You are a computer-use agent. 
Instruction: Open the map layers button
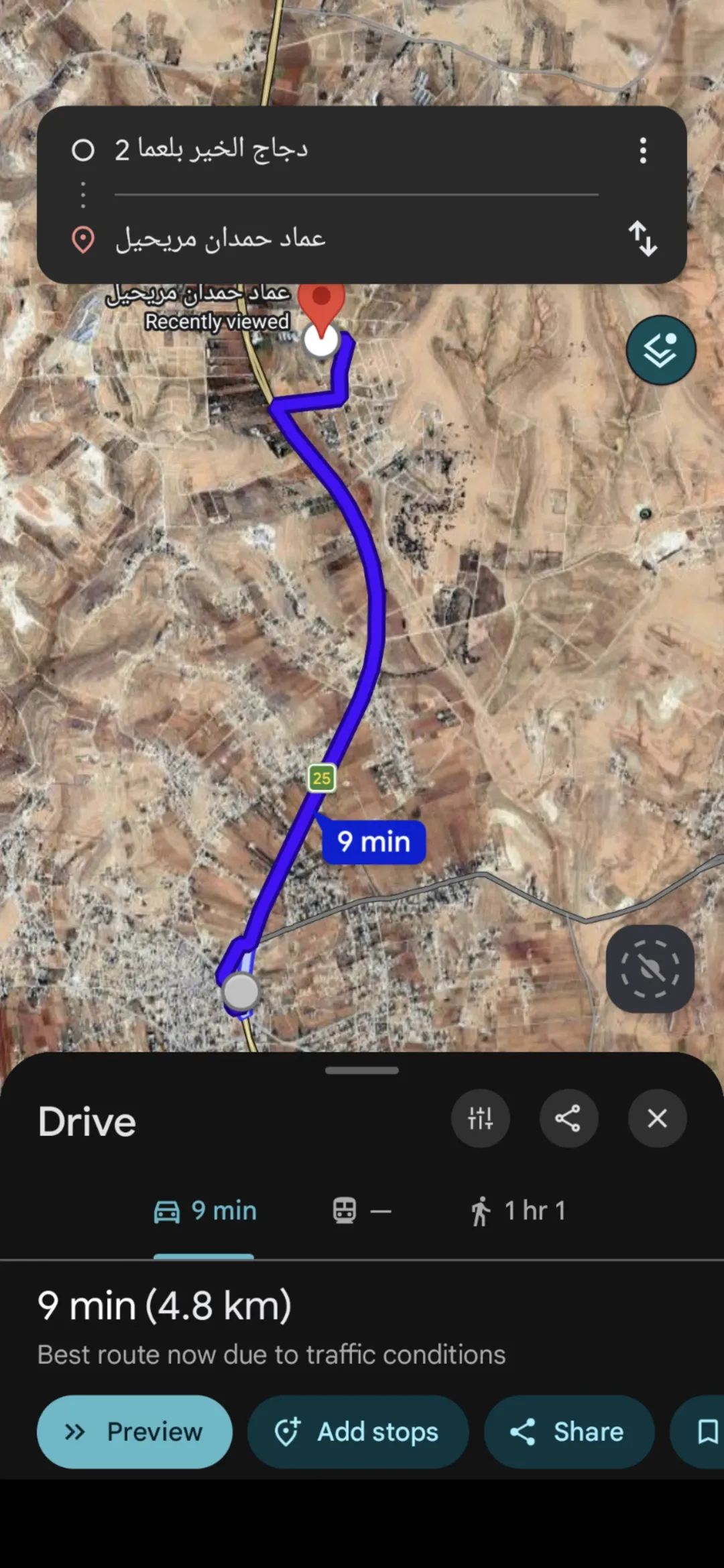pyautogui.click(x=661, y=350)
